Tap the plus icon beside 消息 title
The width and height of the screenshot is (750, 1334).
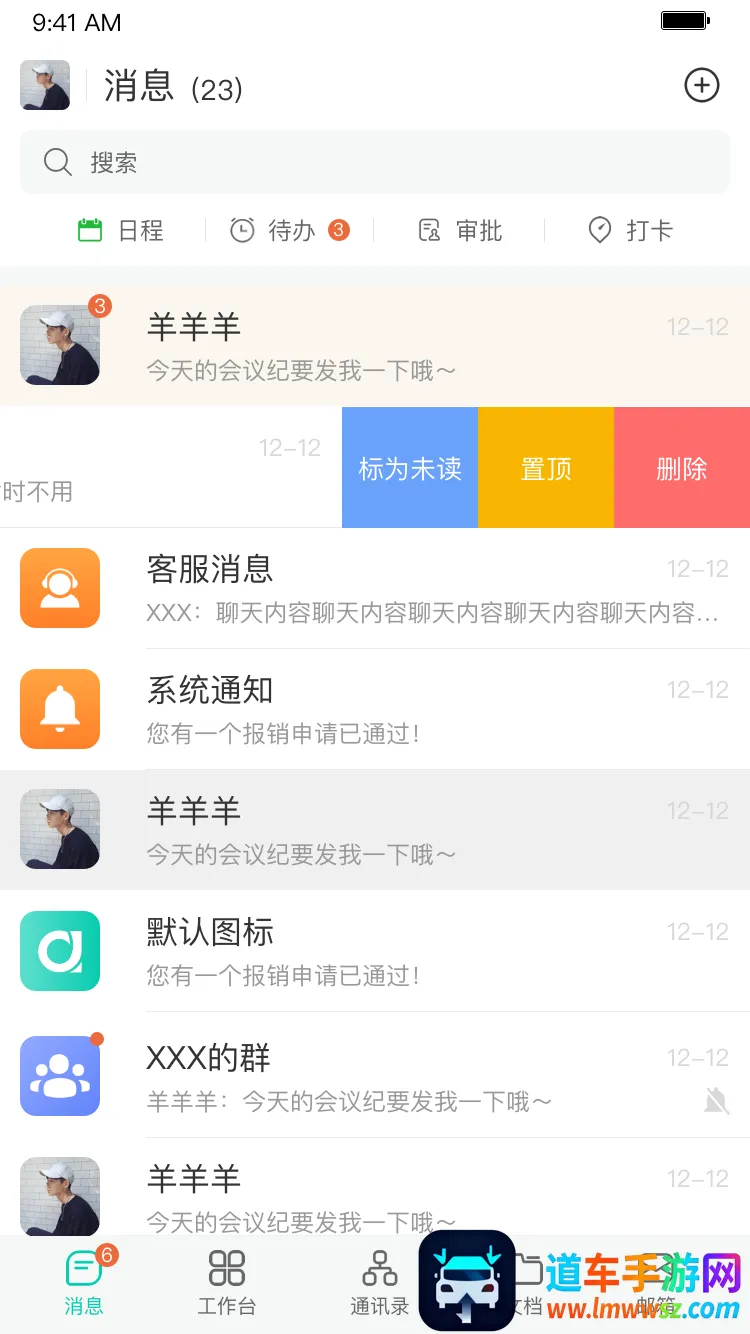tap(701, 85)
